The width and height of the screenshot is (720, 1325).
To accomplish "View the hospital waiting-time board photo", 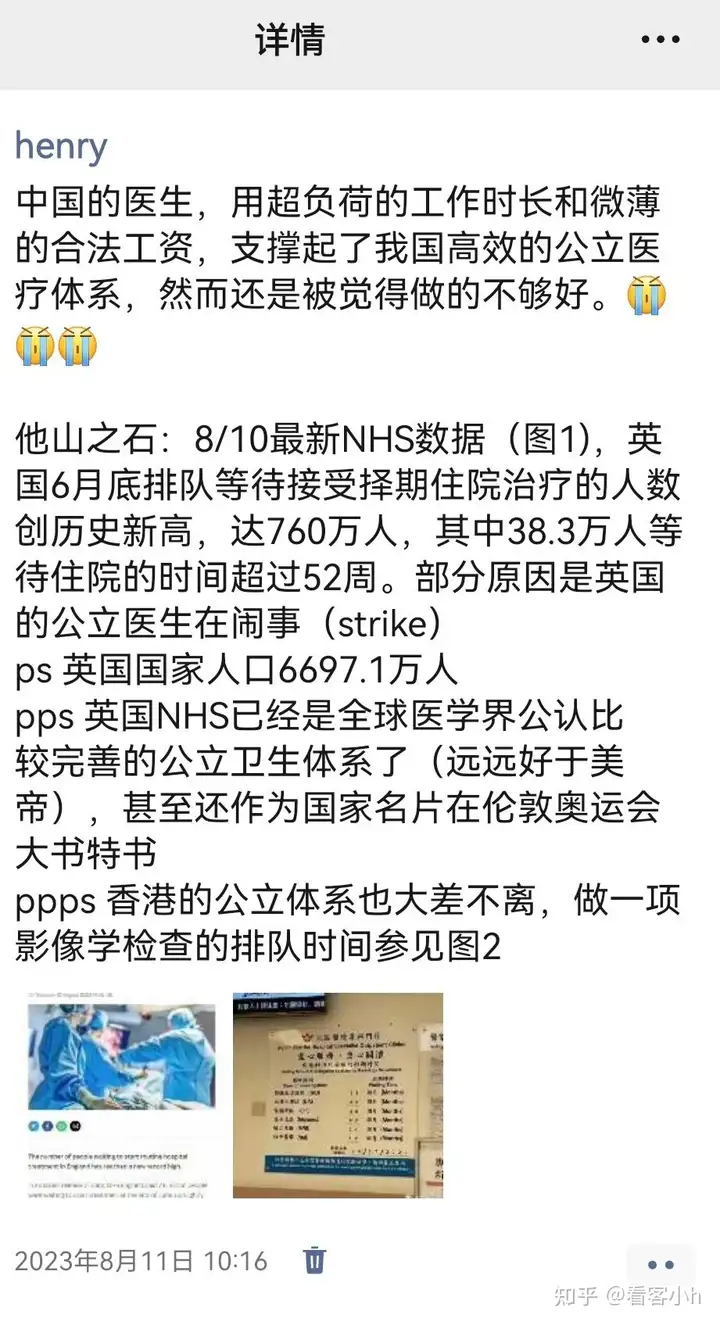I will click(x=338, y=1095).
